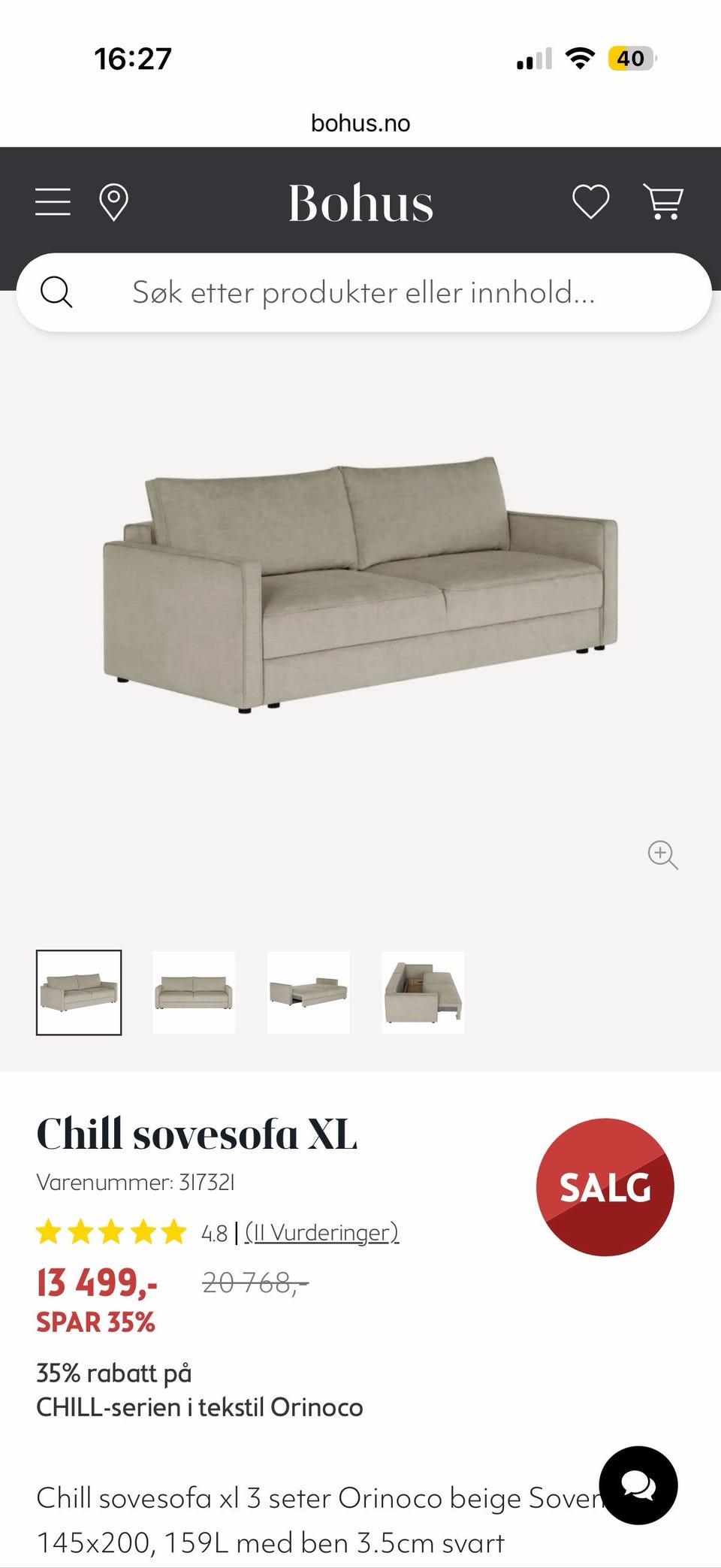The image size is (721, 1568).
Task: Open the 11 Vurderinger reviews link
Action: click(321, 1233)
